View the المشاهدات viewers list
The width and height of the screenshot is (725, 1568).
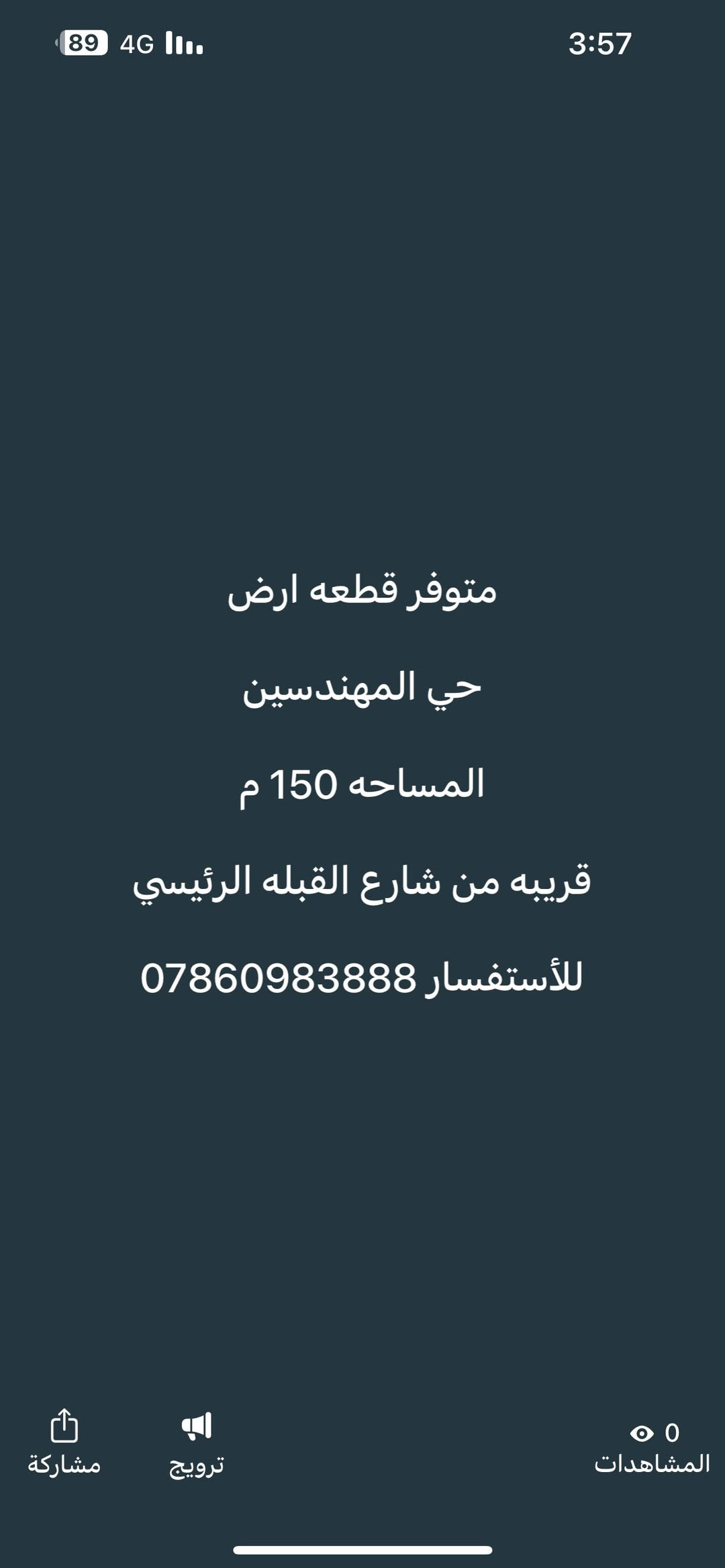click(x=652, y=1447)
